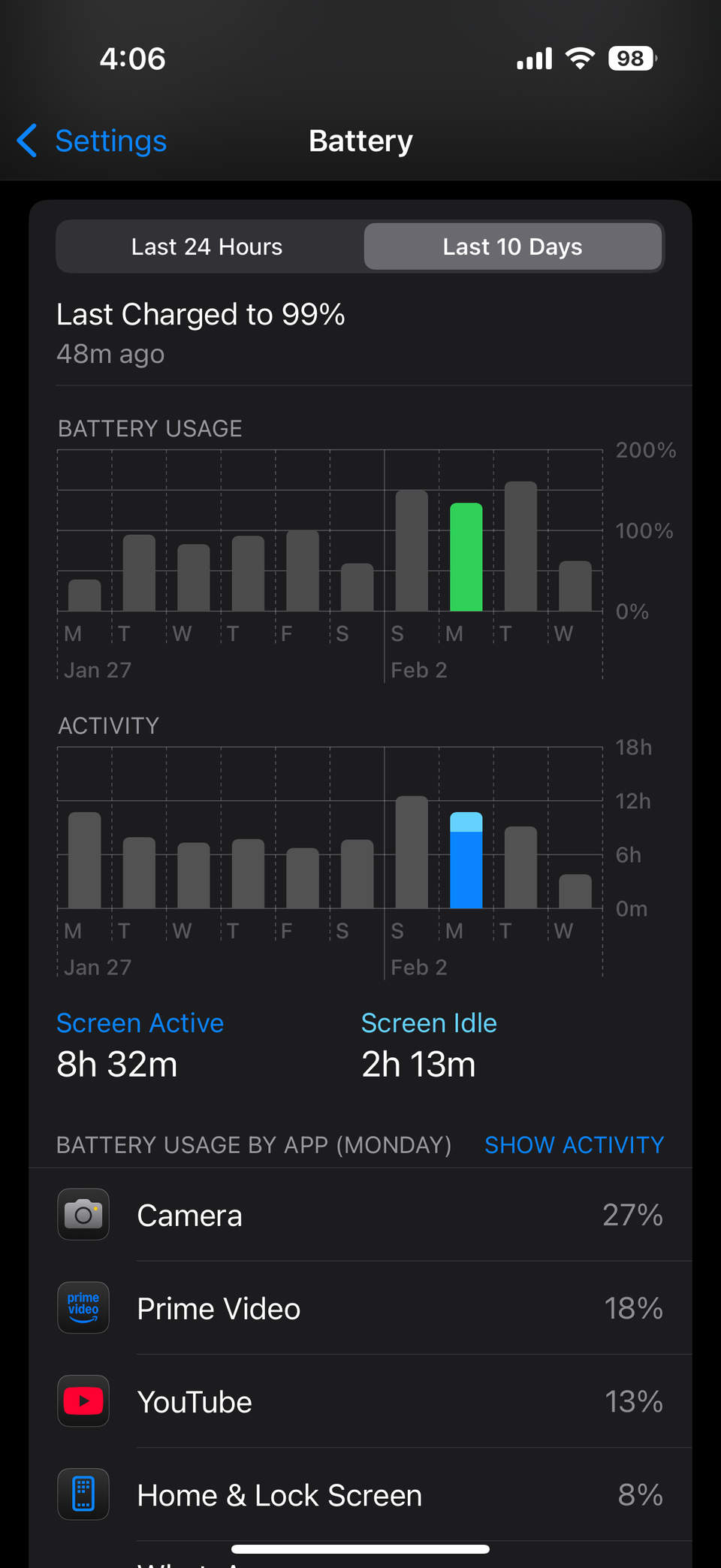Open Settings via the blue text label
Screen dimensions: 721x1568
pos(110,140)
